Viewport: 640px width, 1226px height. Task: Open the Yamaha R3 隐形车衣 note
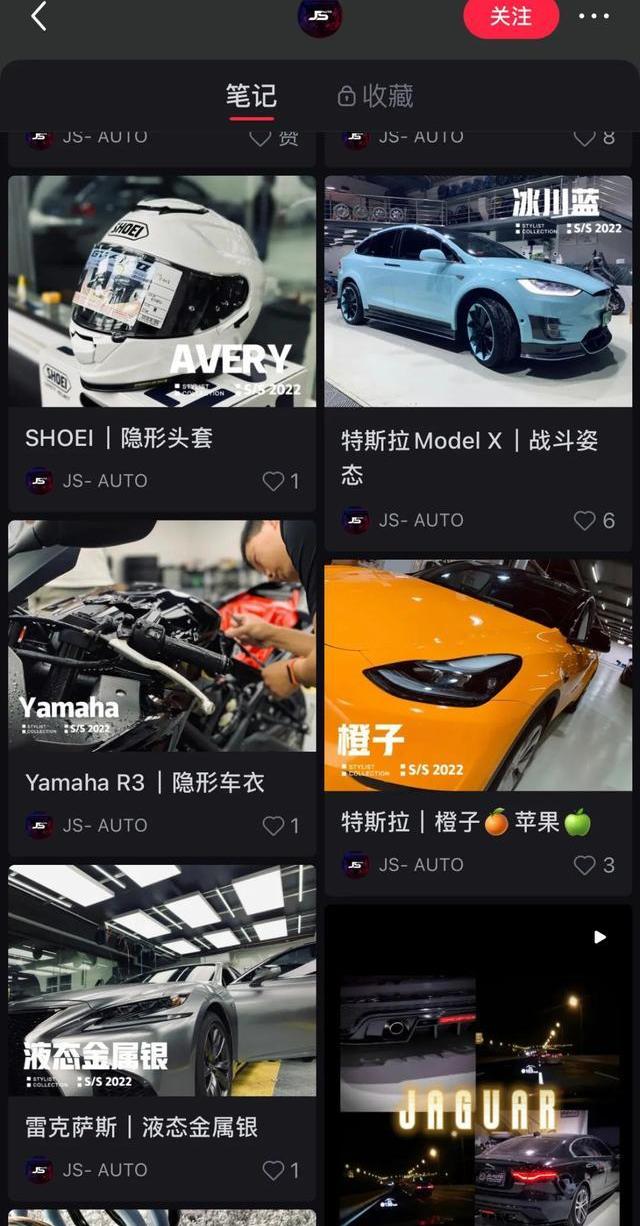coord(162,636)
